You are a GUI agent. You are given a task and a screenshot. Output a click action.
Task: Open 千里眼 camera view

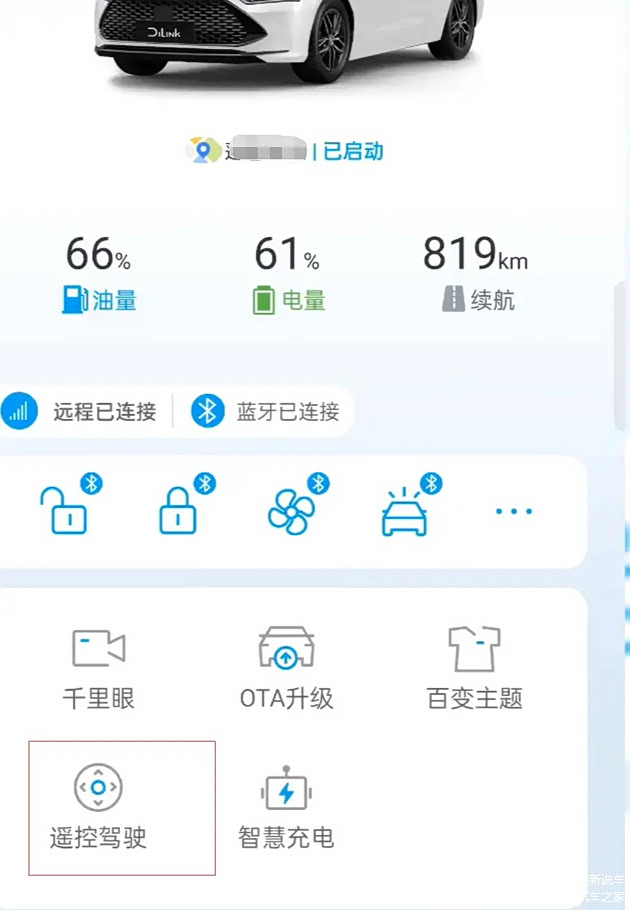pos(98,666)
